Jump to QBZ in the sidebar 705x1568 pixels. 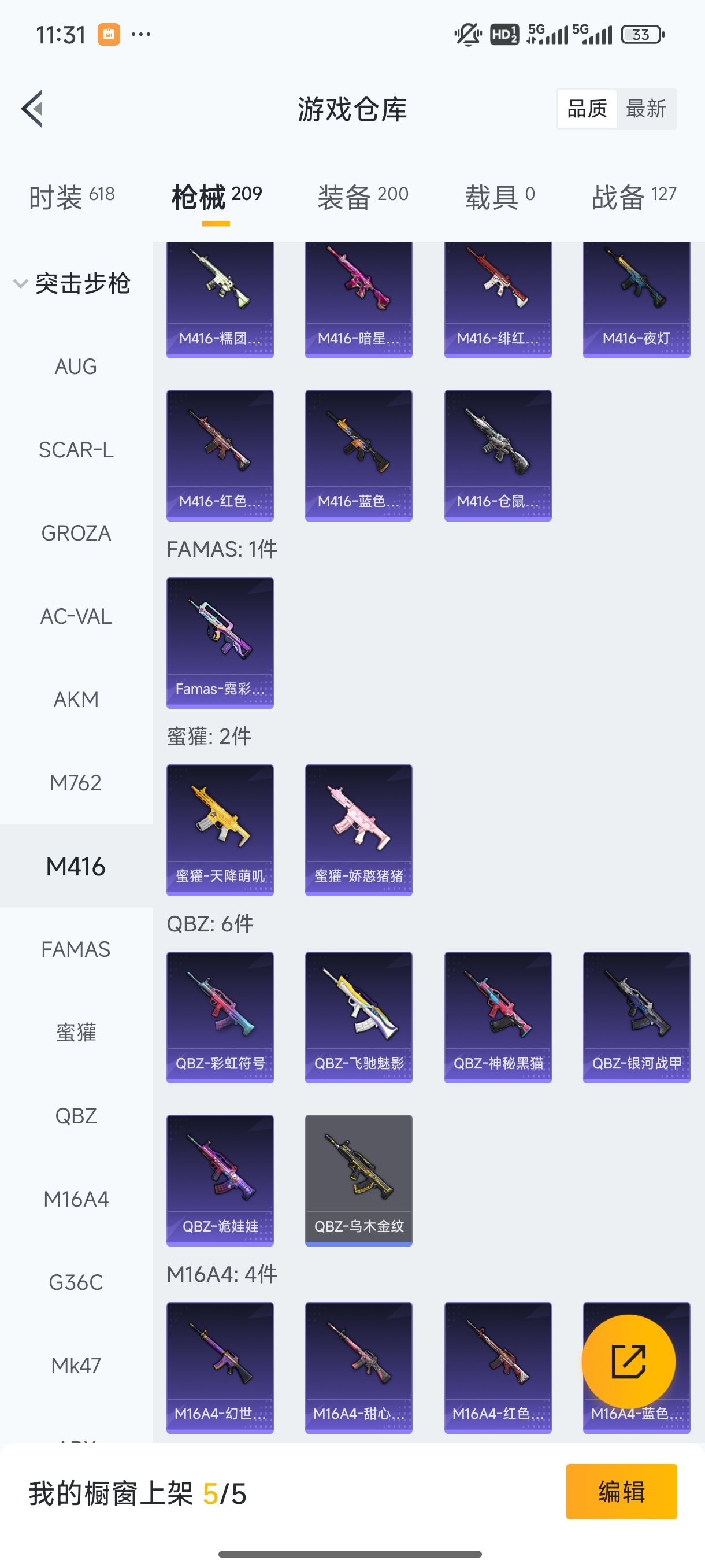pyautogui.click(x=76, y=1116)
